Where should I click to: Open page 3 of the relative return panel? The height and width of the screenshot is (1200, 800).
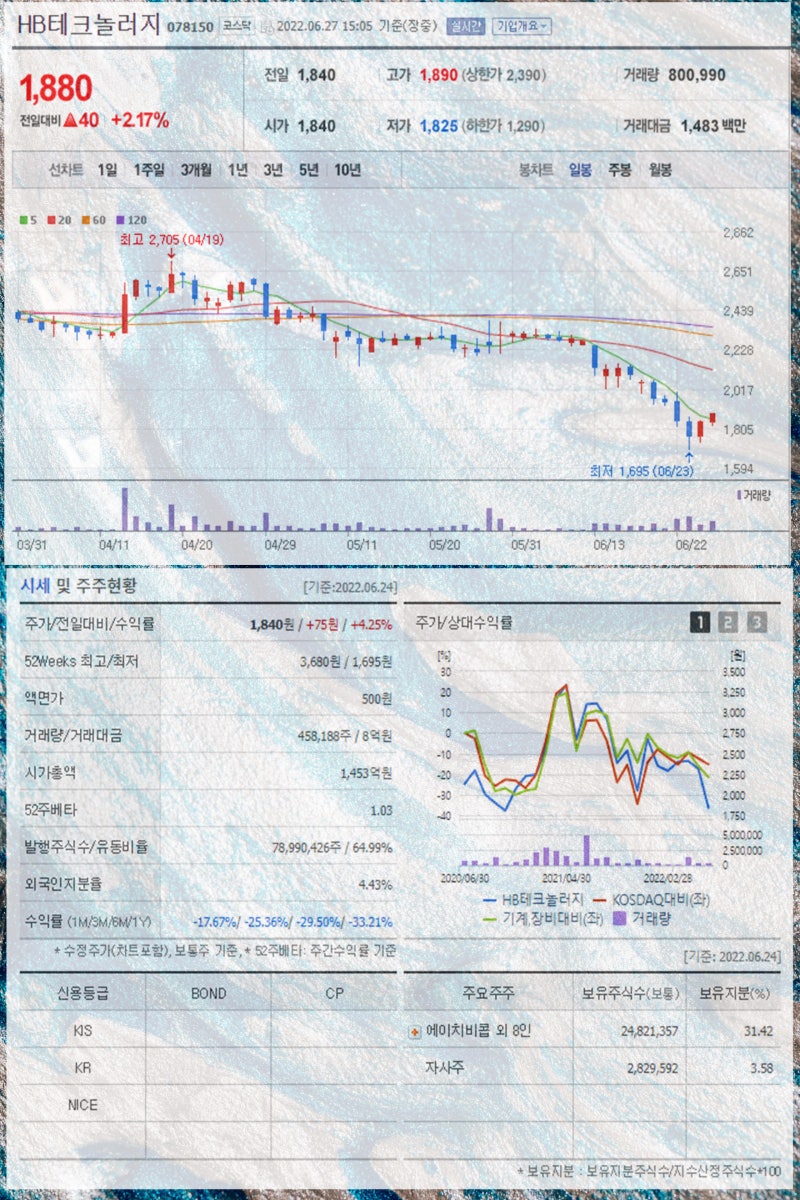coord(758,622)
